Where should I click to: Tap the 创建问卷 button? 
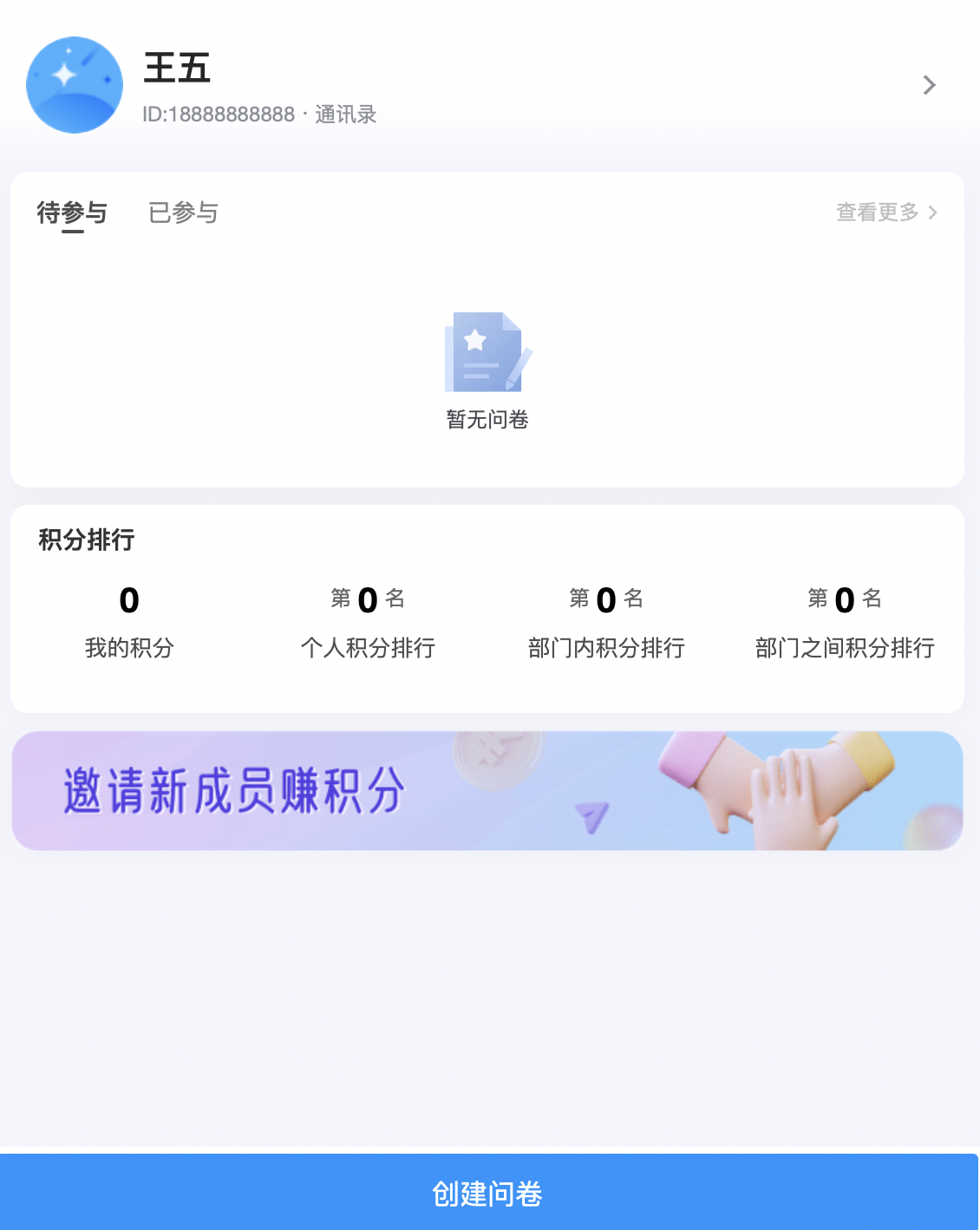click(x=487, y=1193)
